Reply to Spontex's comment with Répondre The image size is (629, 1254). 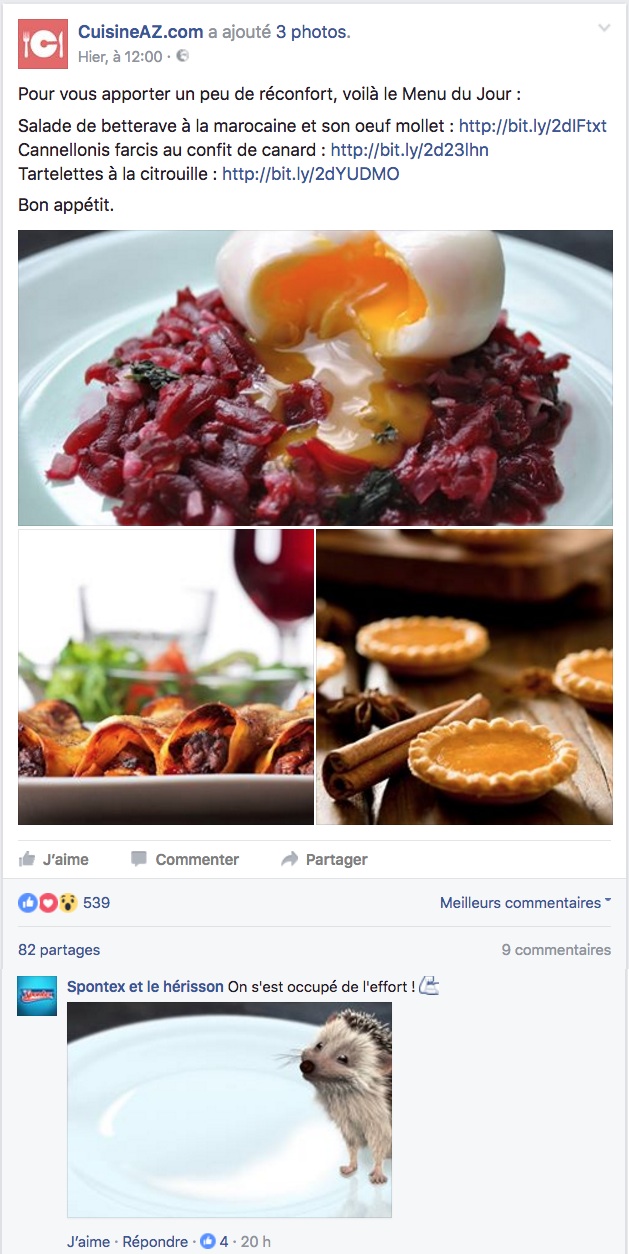coord(155,1242)
